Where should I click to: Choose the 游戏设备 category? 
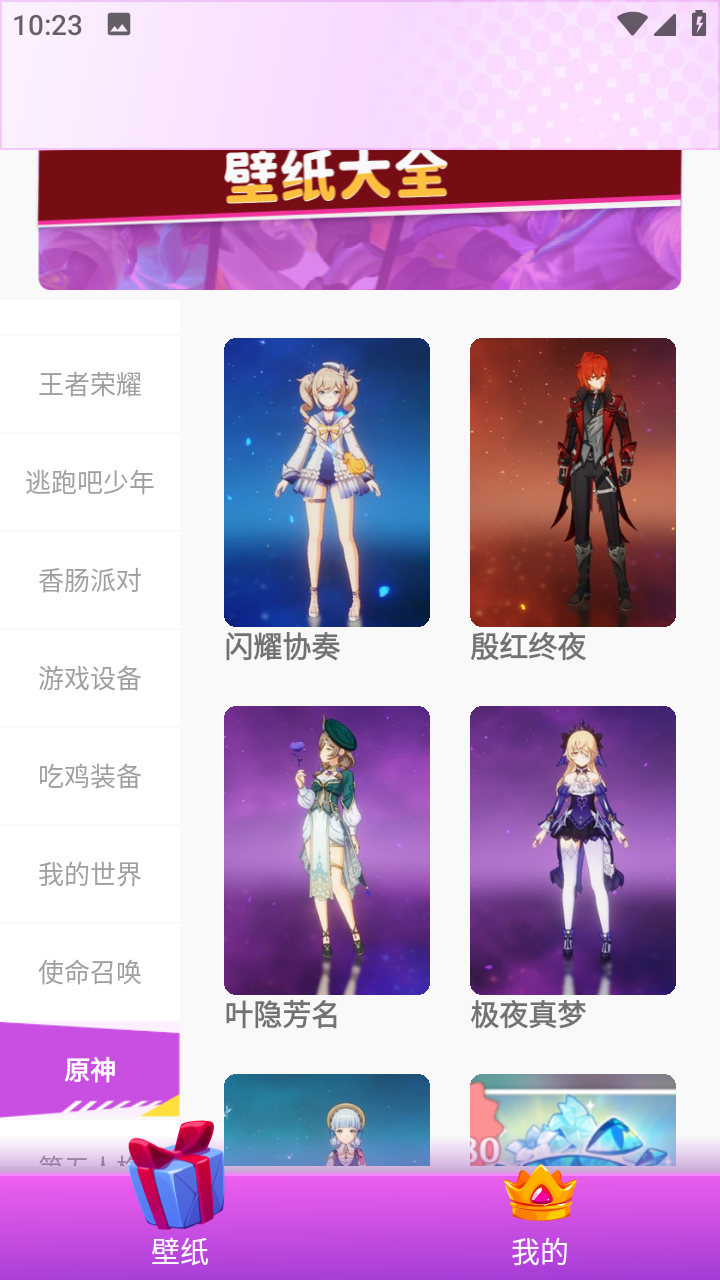[90, 678]
